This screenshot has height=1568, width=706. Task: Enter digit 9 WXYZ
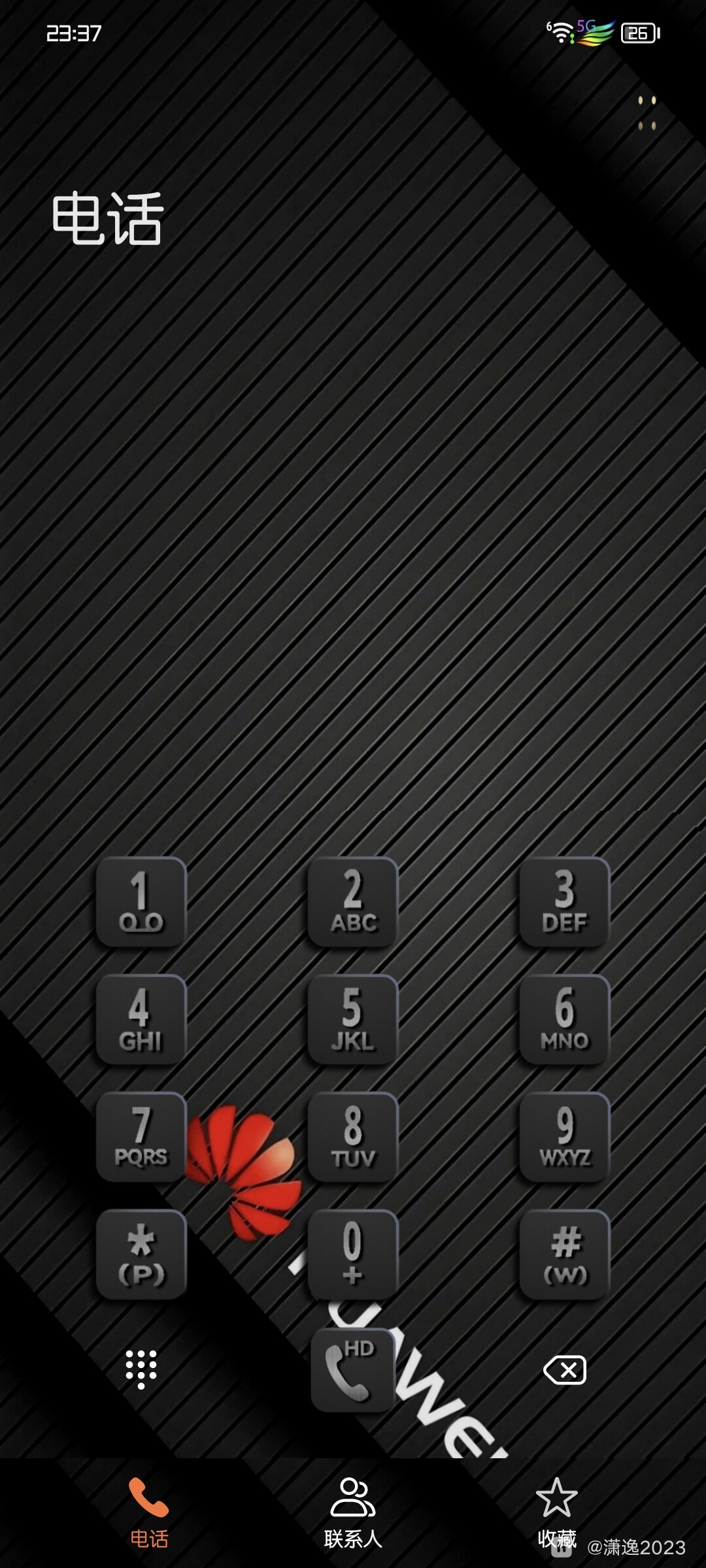pos(565,1137)
